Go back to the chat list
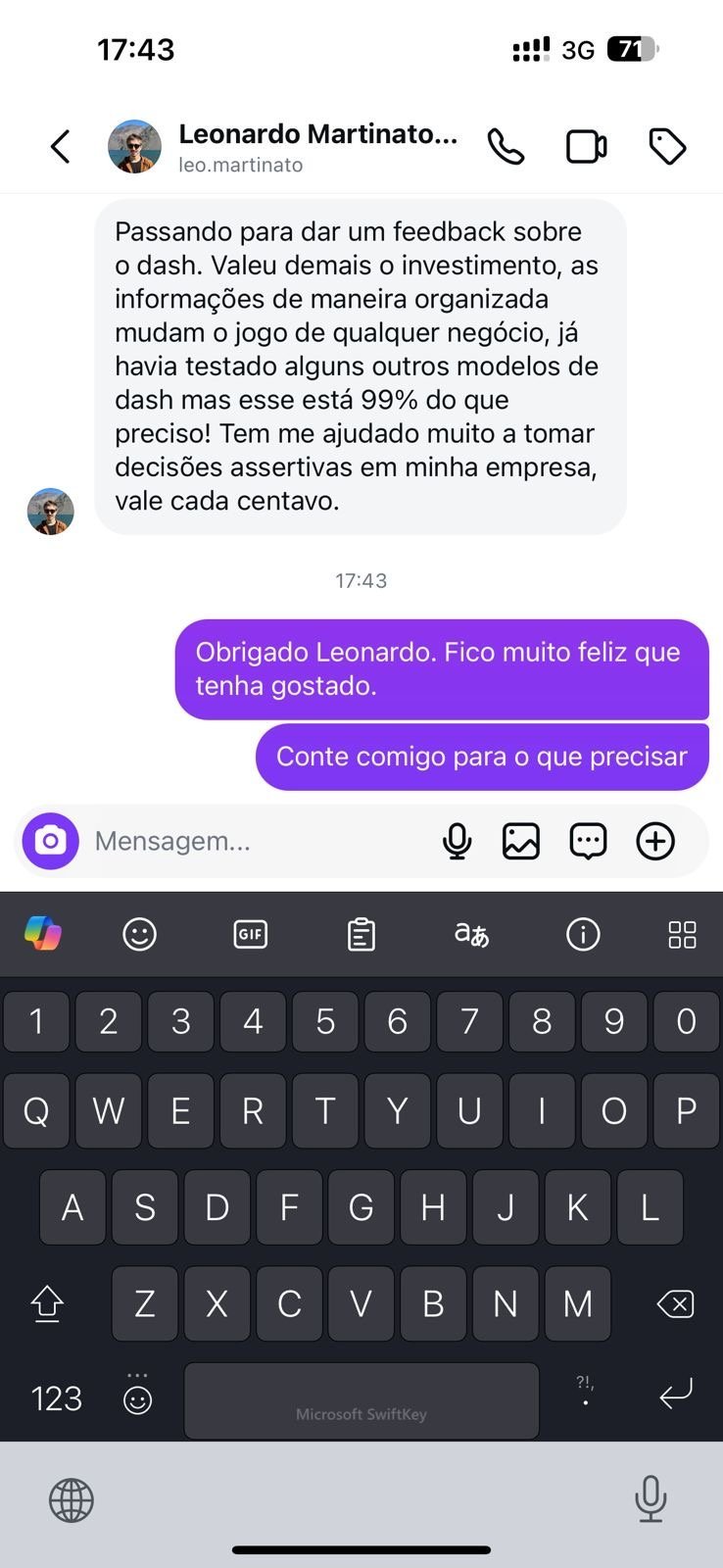 (x=60, y=145)
